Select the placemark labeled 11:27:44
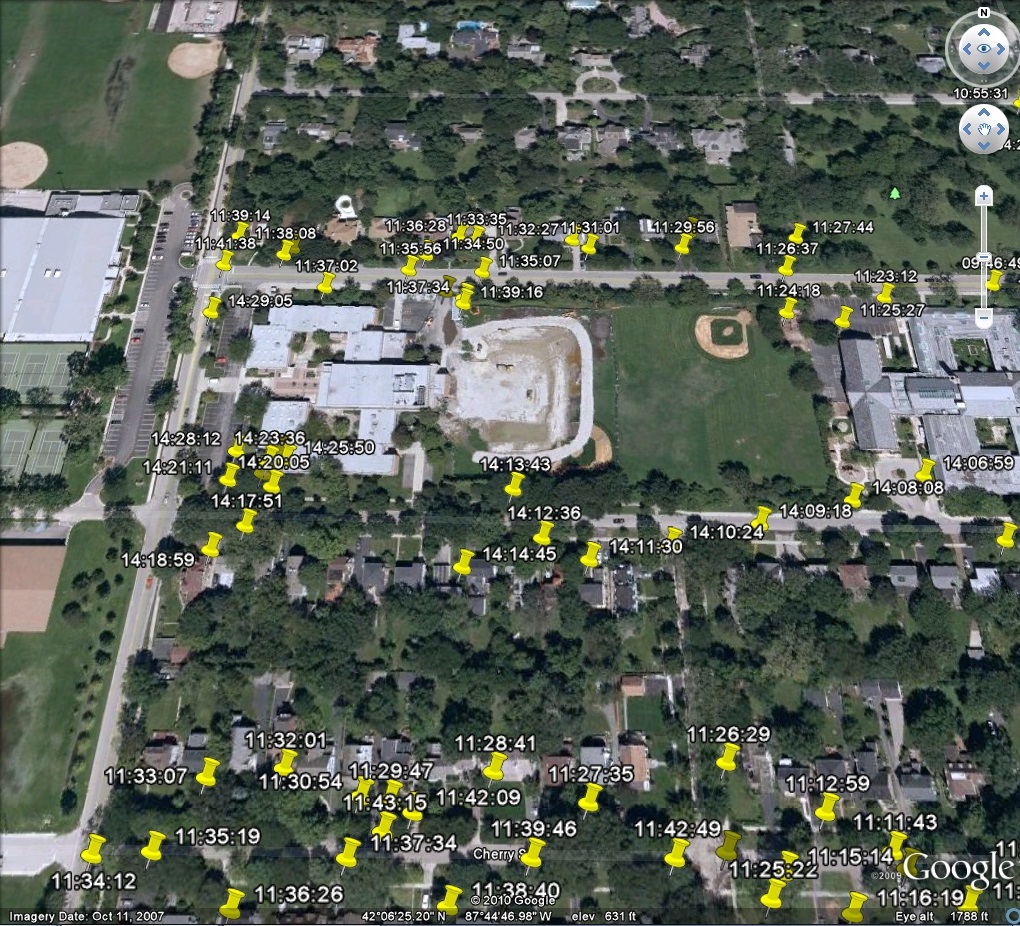 797,233
